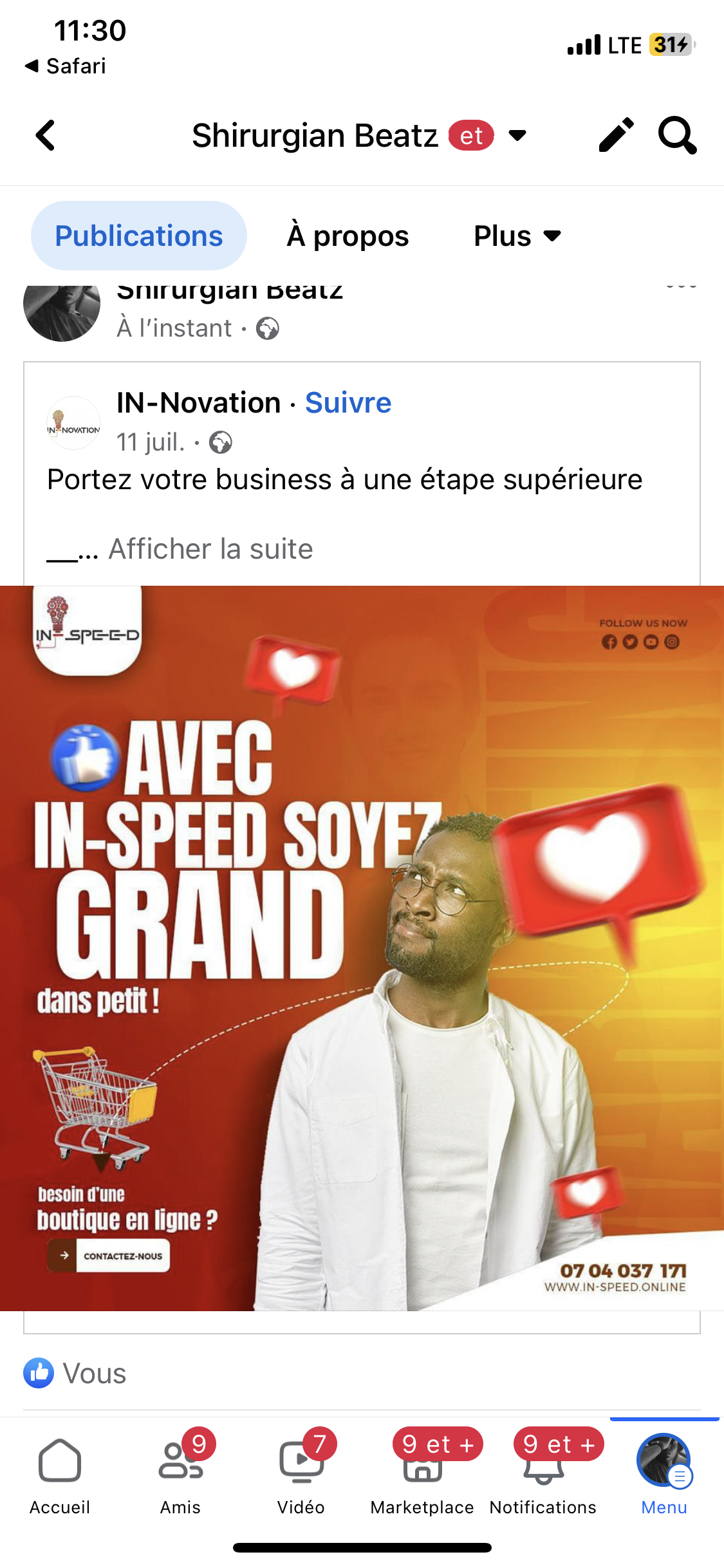View IN-Novation page from its avatar
The width and height of the screenshot is (724, 1568).
73,423
